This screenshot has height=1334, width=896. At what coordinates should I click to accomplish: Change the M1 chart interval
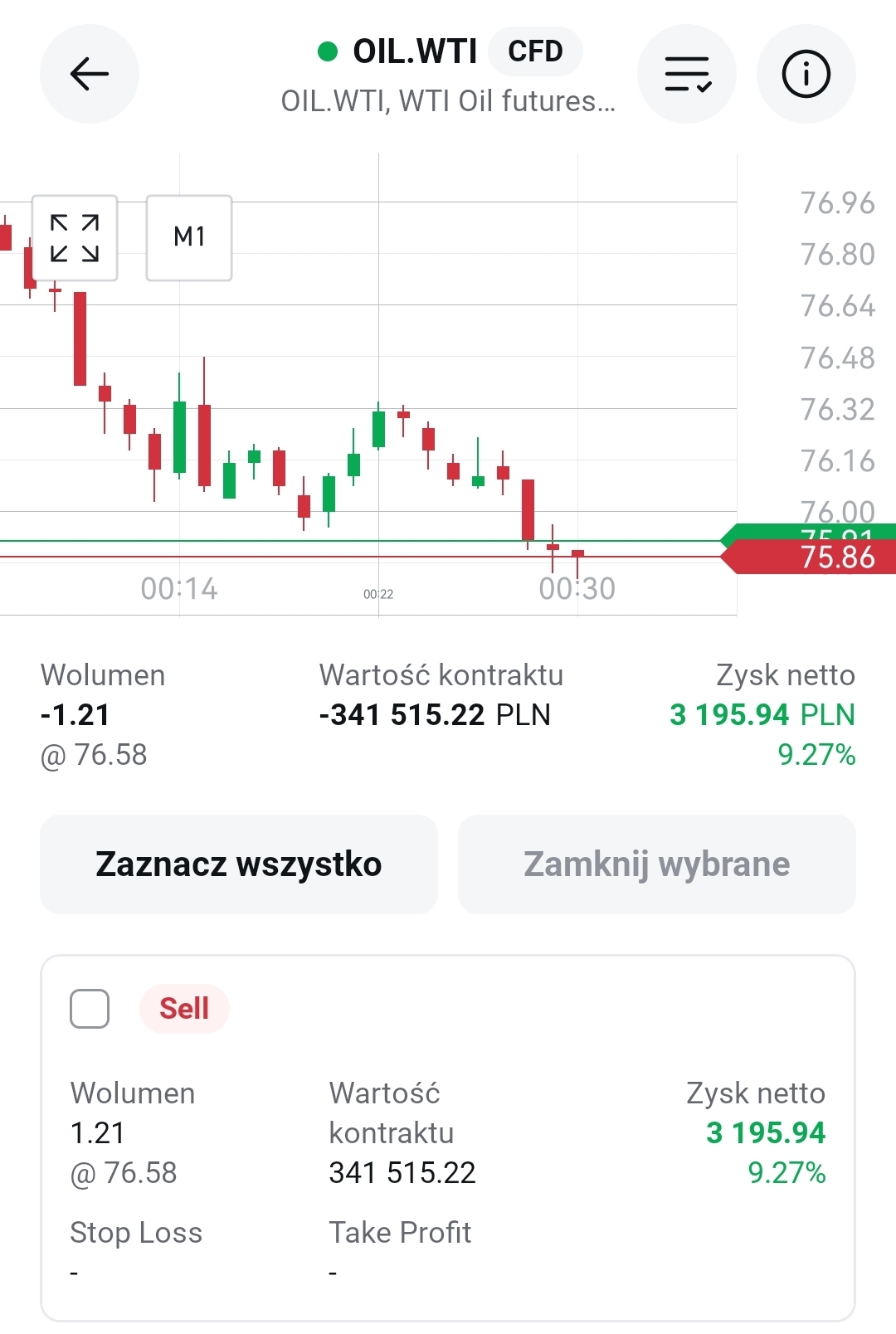189,238
